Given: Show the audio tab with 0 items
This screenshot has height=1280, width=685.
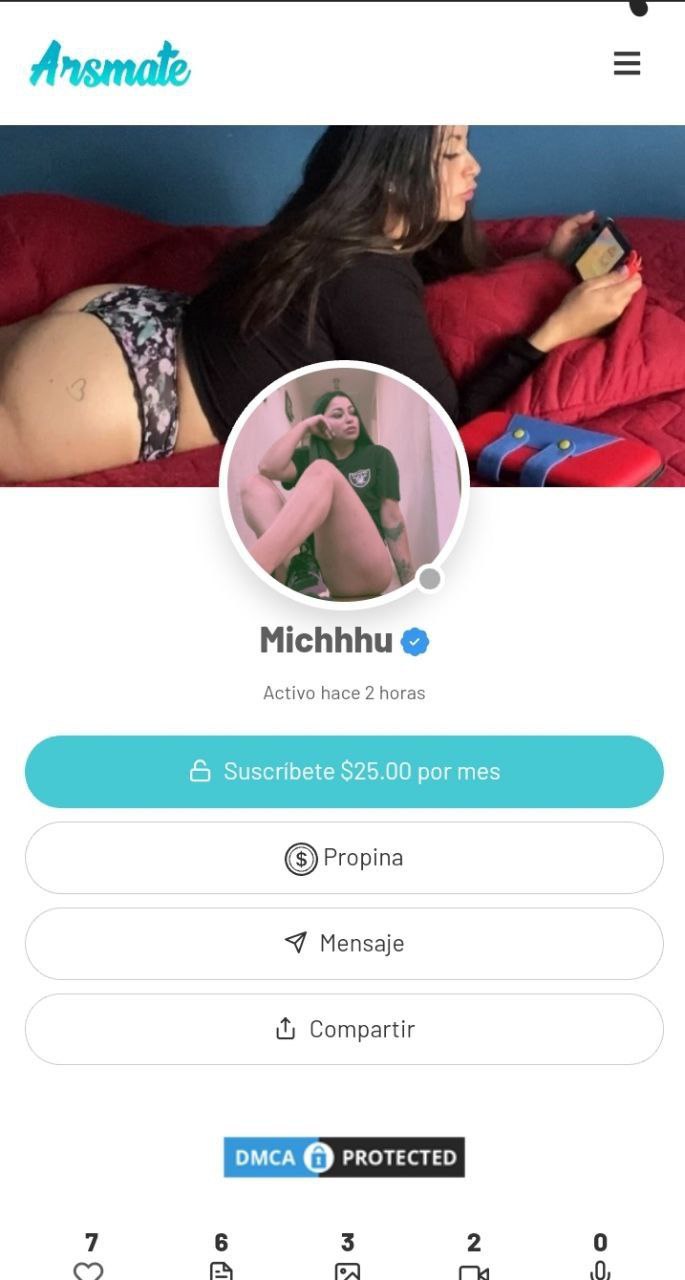Looking at the screenshot, I should coord(600,1256).
